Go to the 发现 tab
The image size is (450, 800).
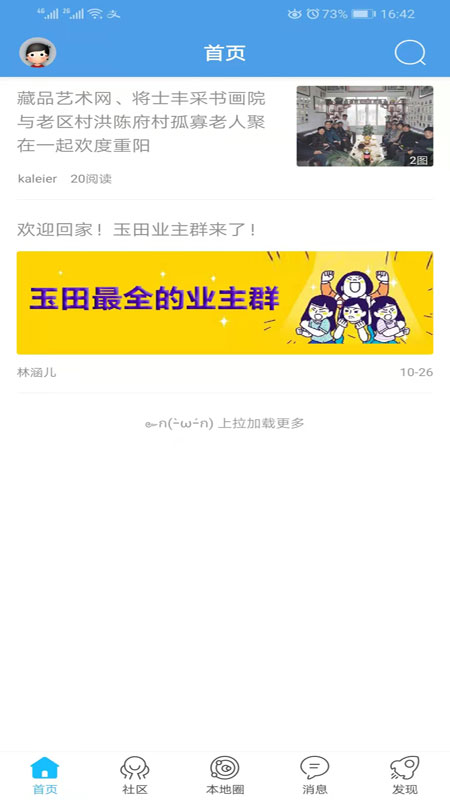pyautogui.click(x=405, y=775)
